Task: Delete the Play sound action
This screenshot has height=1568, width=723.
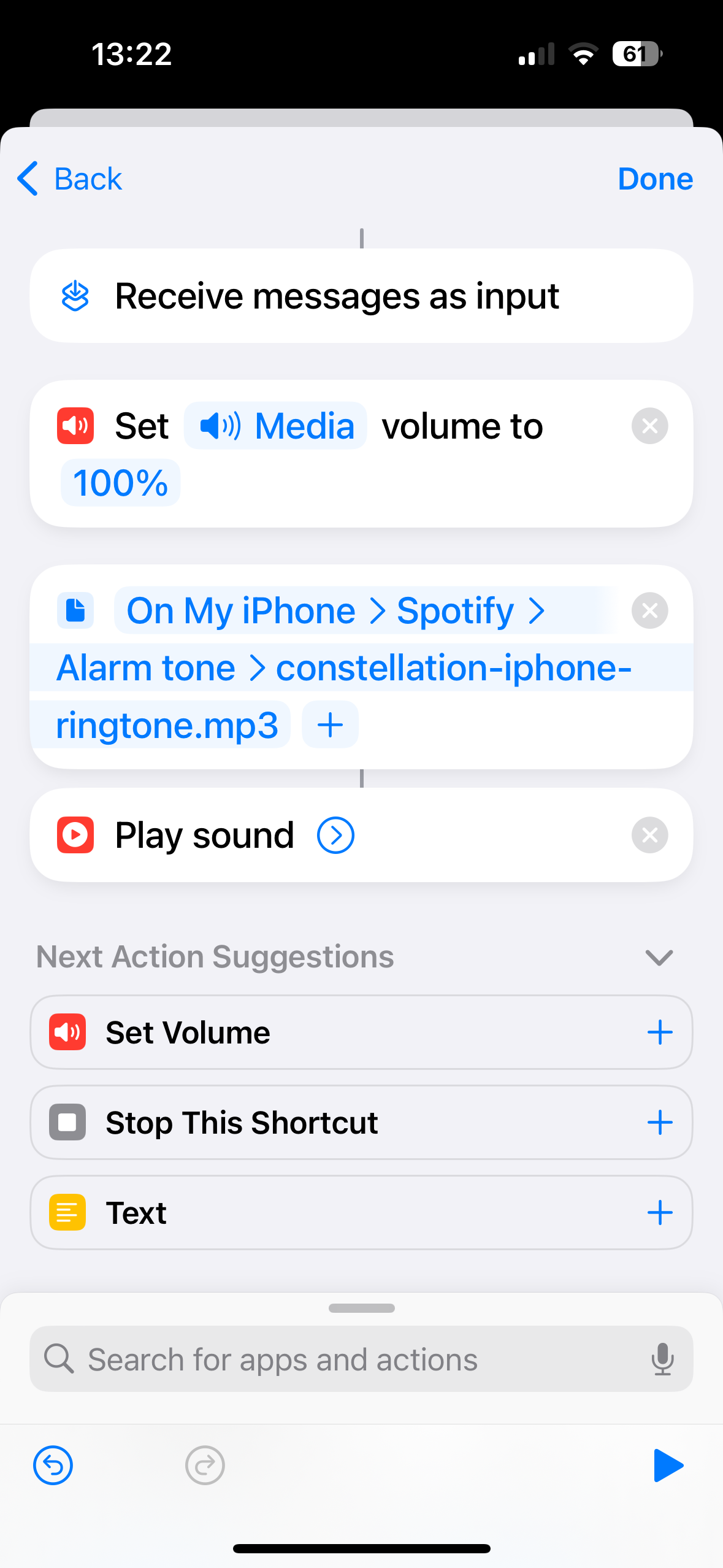Action: (649, 835)
